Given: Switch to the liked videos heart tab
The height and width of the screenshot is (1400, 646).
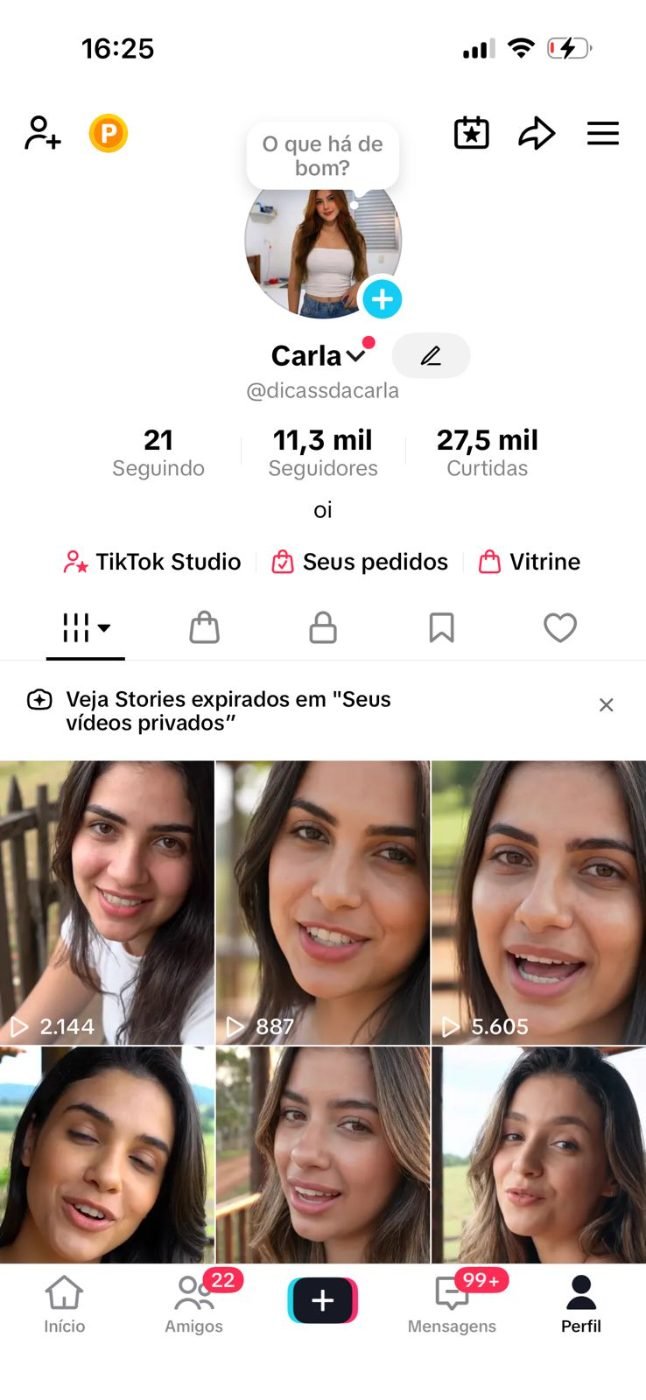Looking at the screenshot, I should pyautogui.click(x=560, y=628).
